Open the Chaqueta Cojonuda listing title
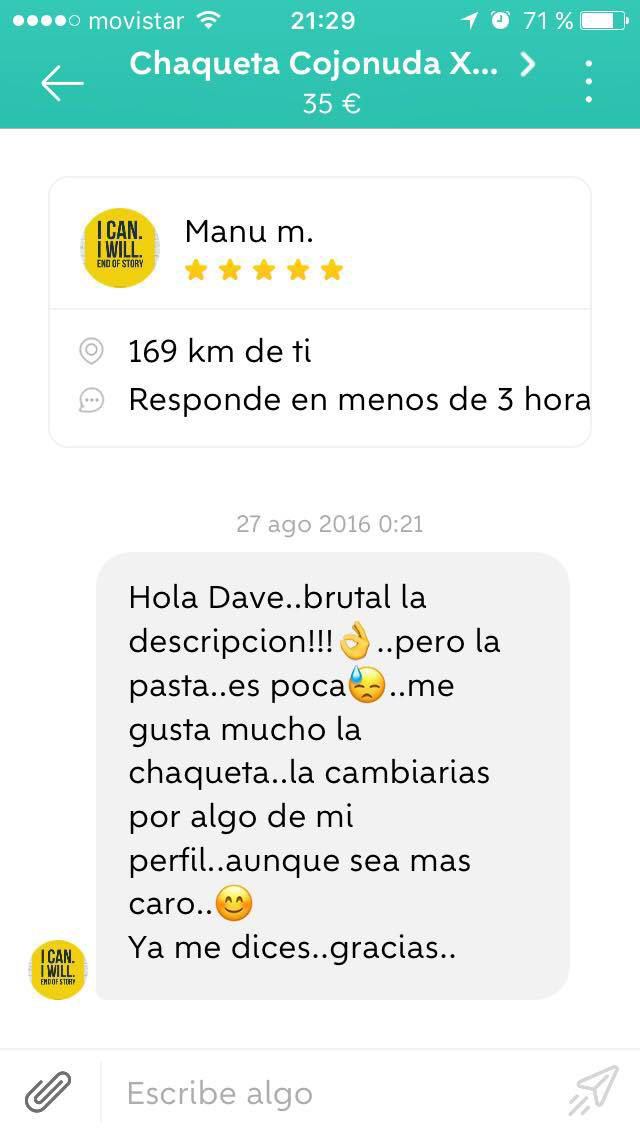The height and width of the screenshot is (1136, 640). (314, 64)
